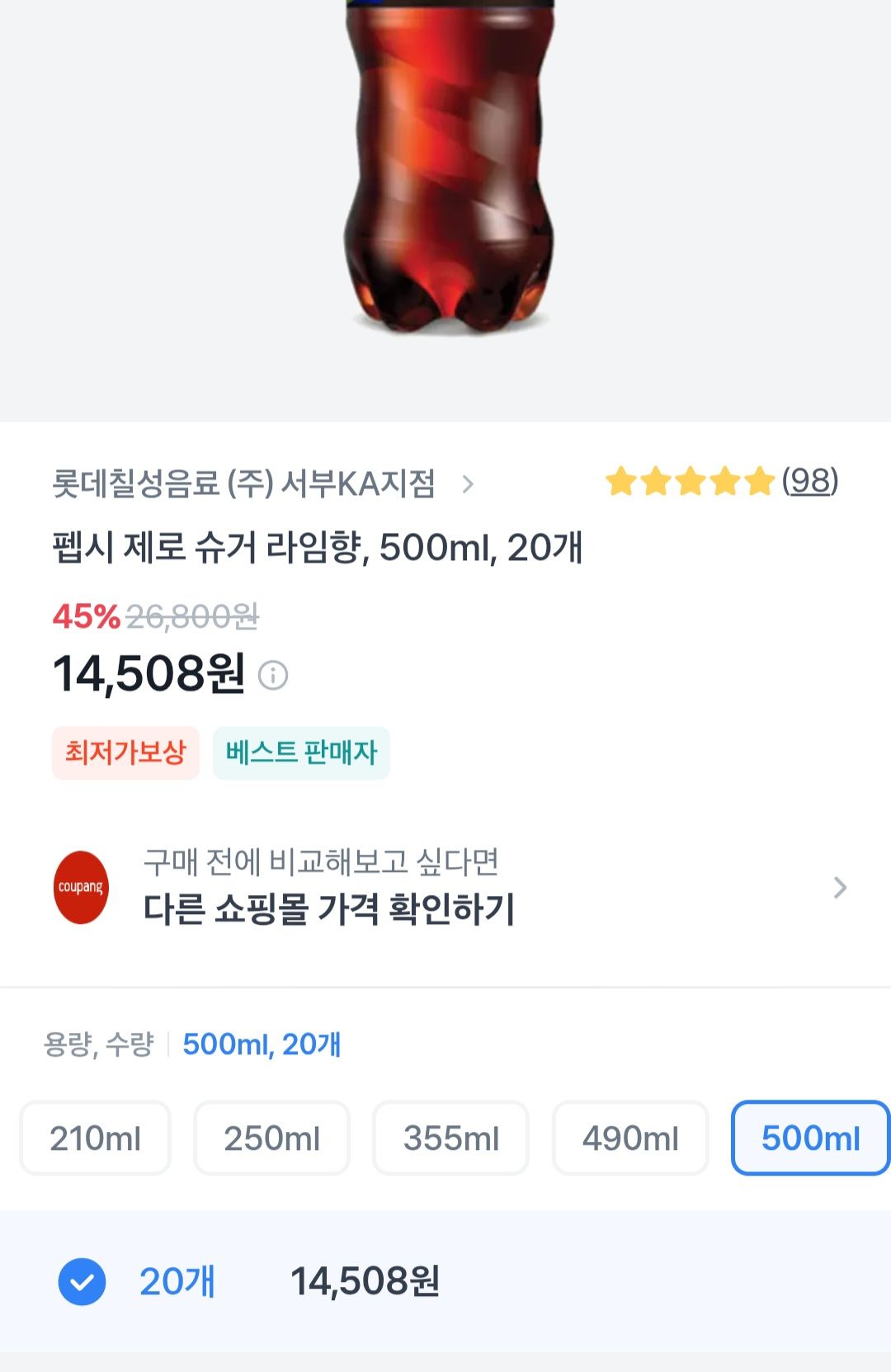Click the blue checkmark icon next to 20개
This screenshot has width=891, height=1372.
[80, 1283]
